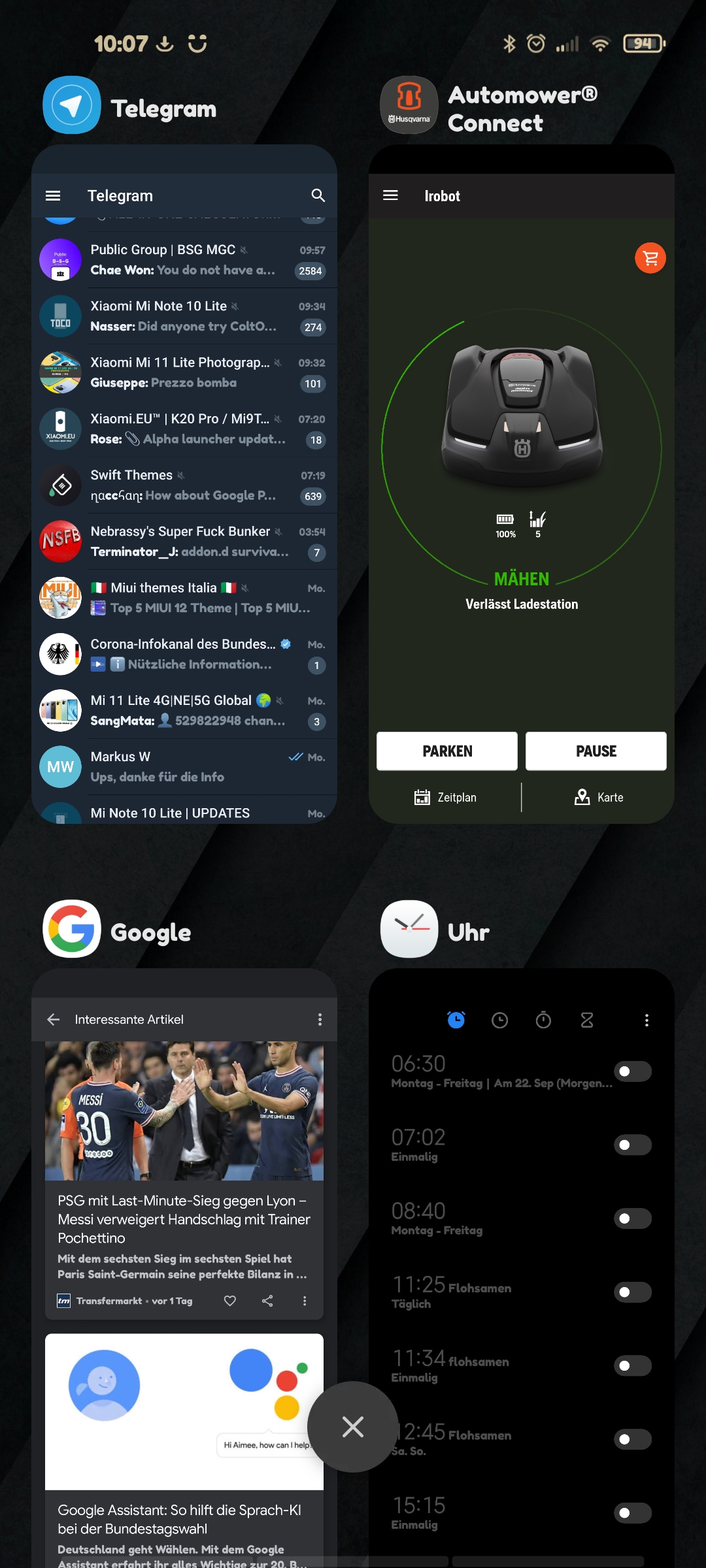This screenshot has height=1568, width=706.
Task: Switch to the Uhr clock app card
Action: tap(522, 1267)
